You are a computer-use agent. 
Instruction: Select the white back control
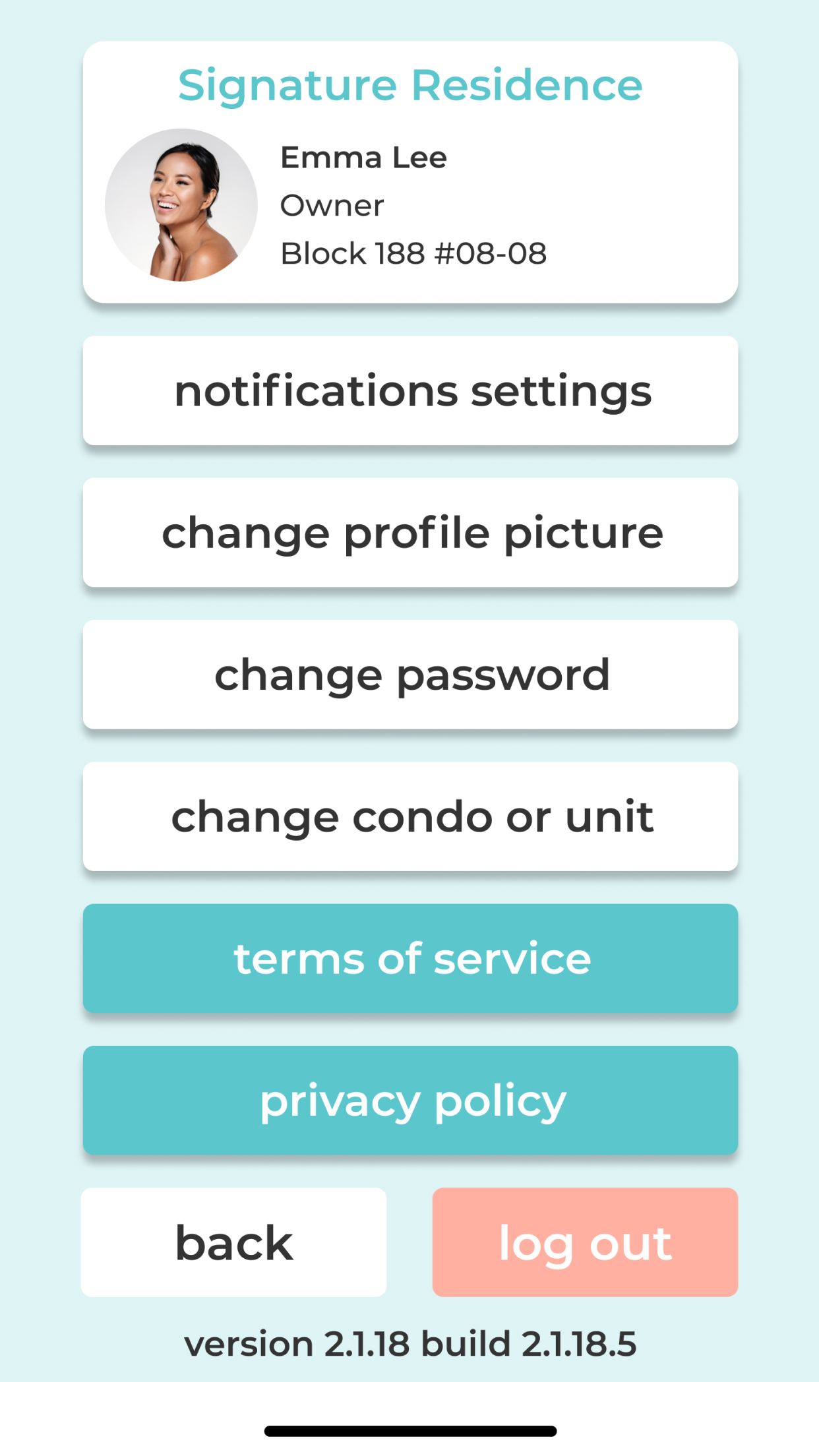(233, 1243)
